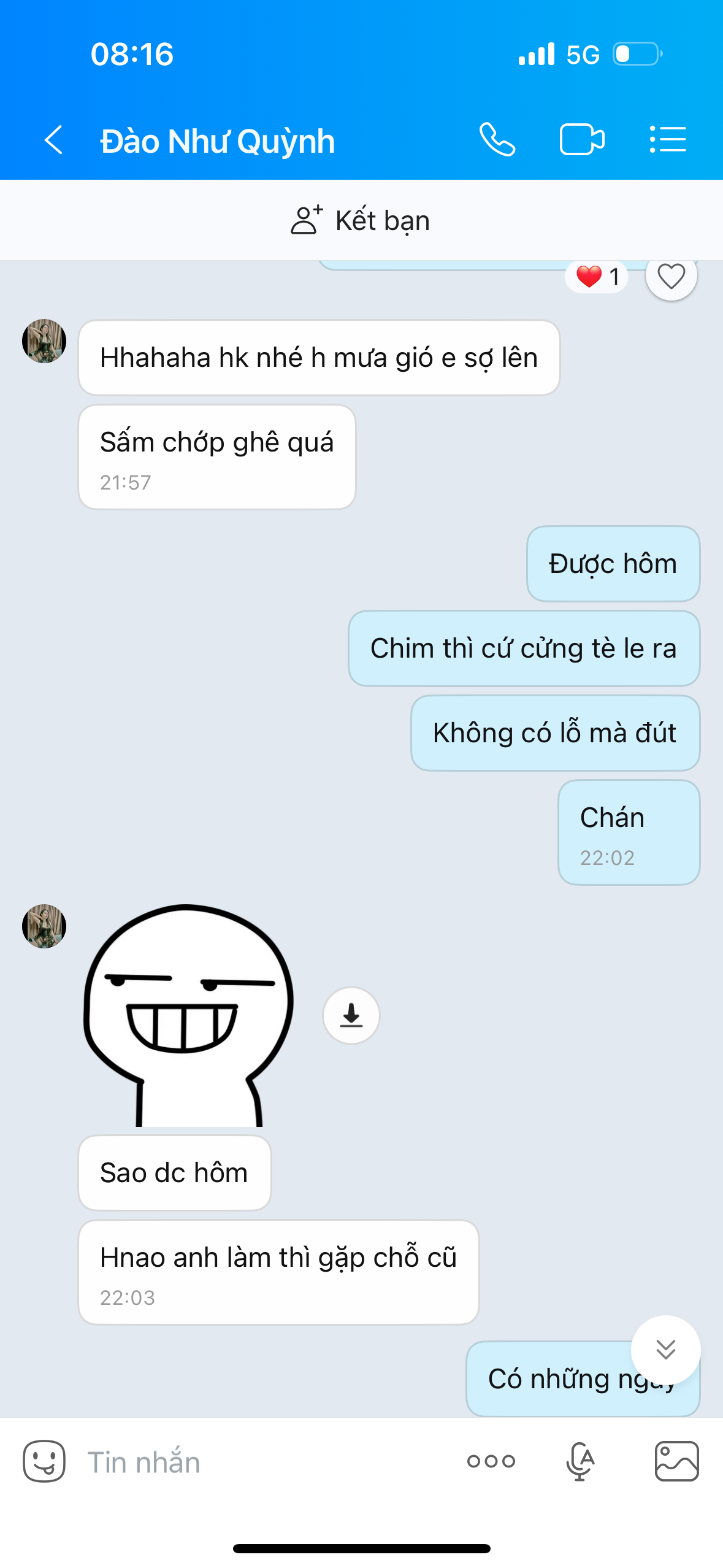Open more options with three dots

491,1461
